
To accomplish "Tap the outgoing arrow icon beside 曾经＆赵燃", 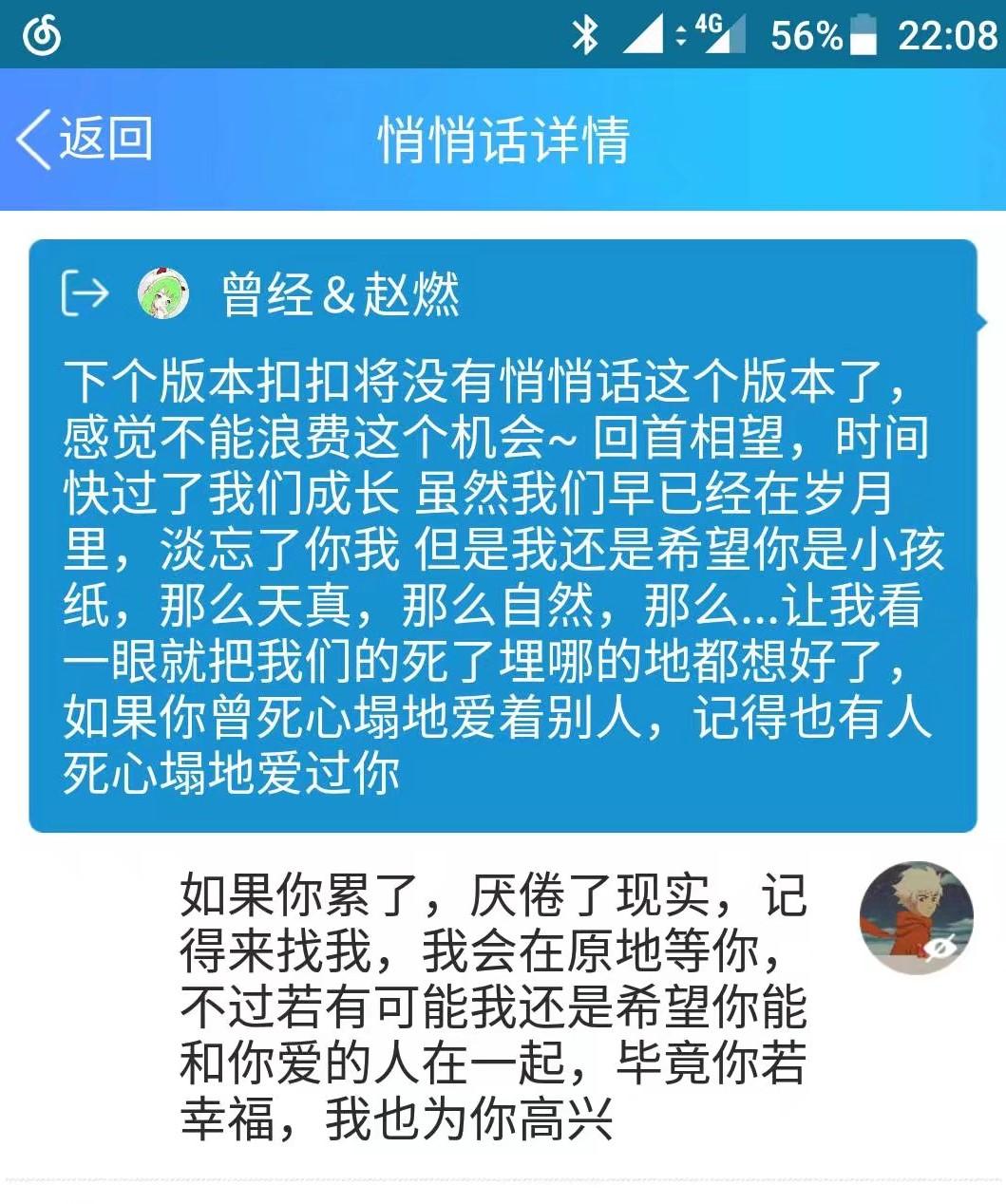I will tap(85, 292).
